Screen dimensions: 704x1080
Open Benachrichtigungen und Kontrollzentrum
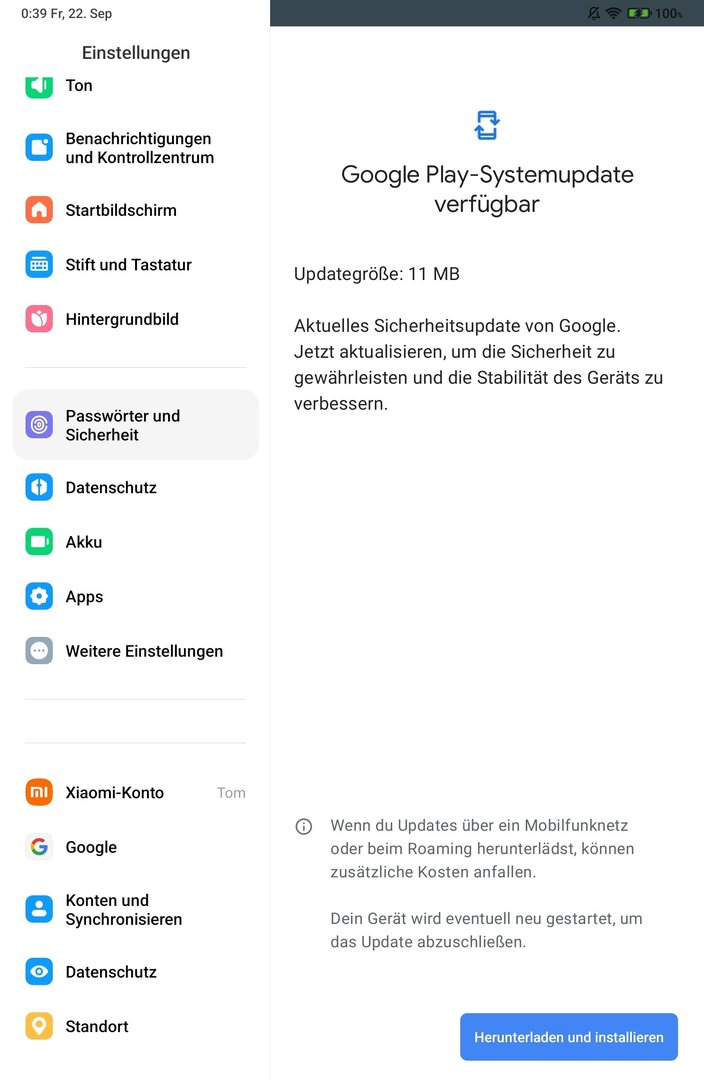click(138, 148)
